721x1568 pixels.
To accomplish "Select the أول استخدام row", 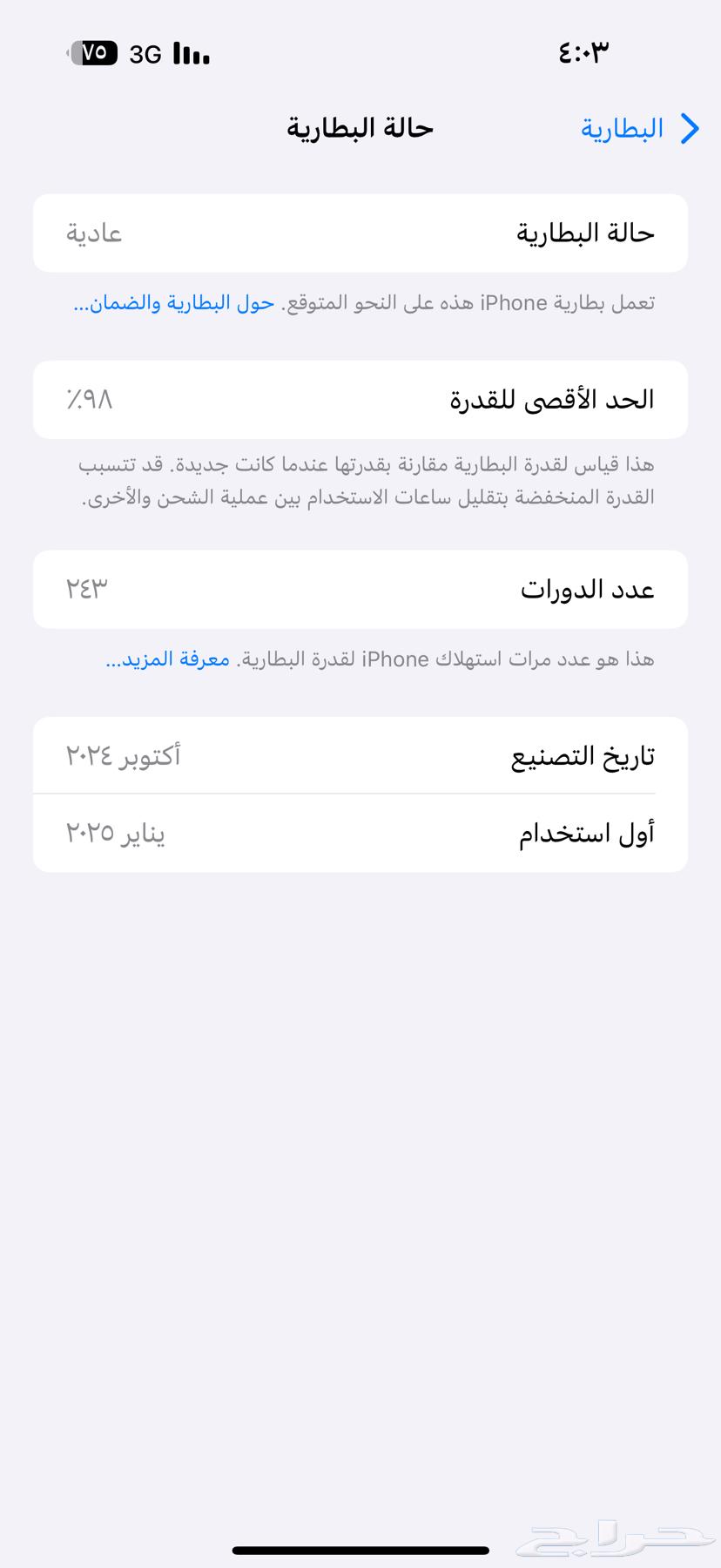I will click(x=360, y=833).
